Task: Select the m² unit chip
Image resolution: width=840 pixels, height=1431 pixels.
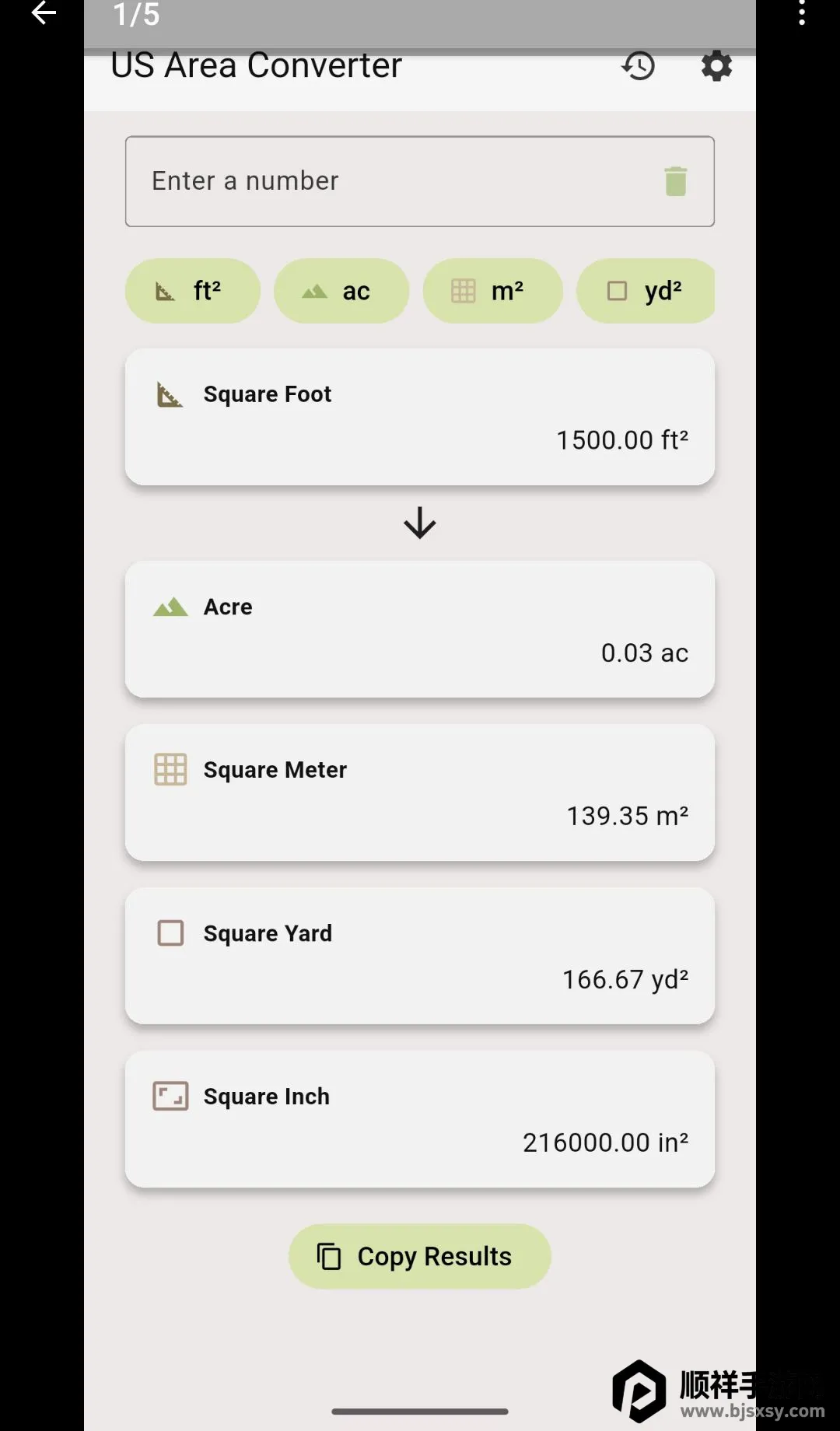Action: 492,291
